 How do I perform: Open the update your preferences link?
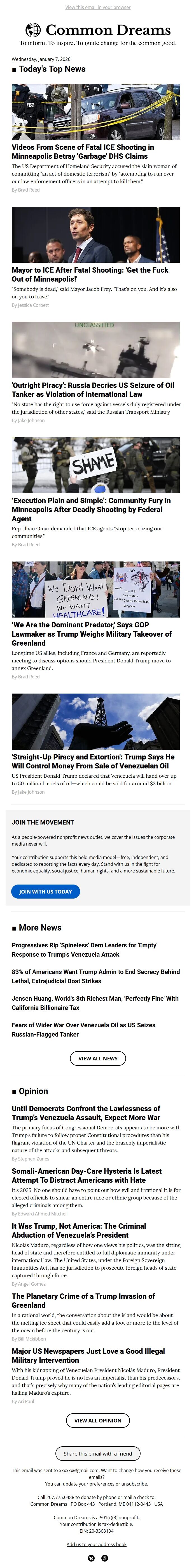pyautogui.click(x=88, y=1484)
